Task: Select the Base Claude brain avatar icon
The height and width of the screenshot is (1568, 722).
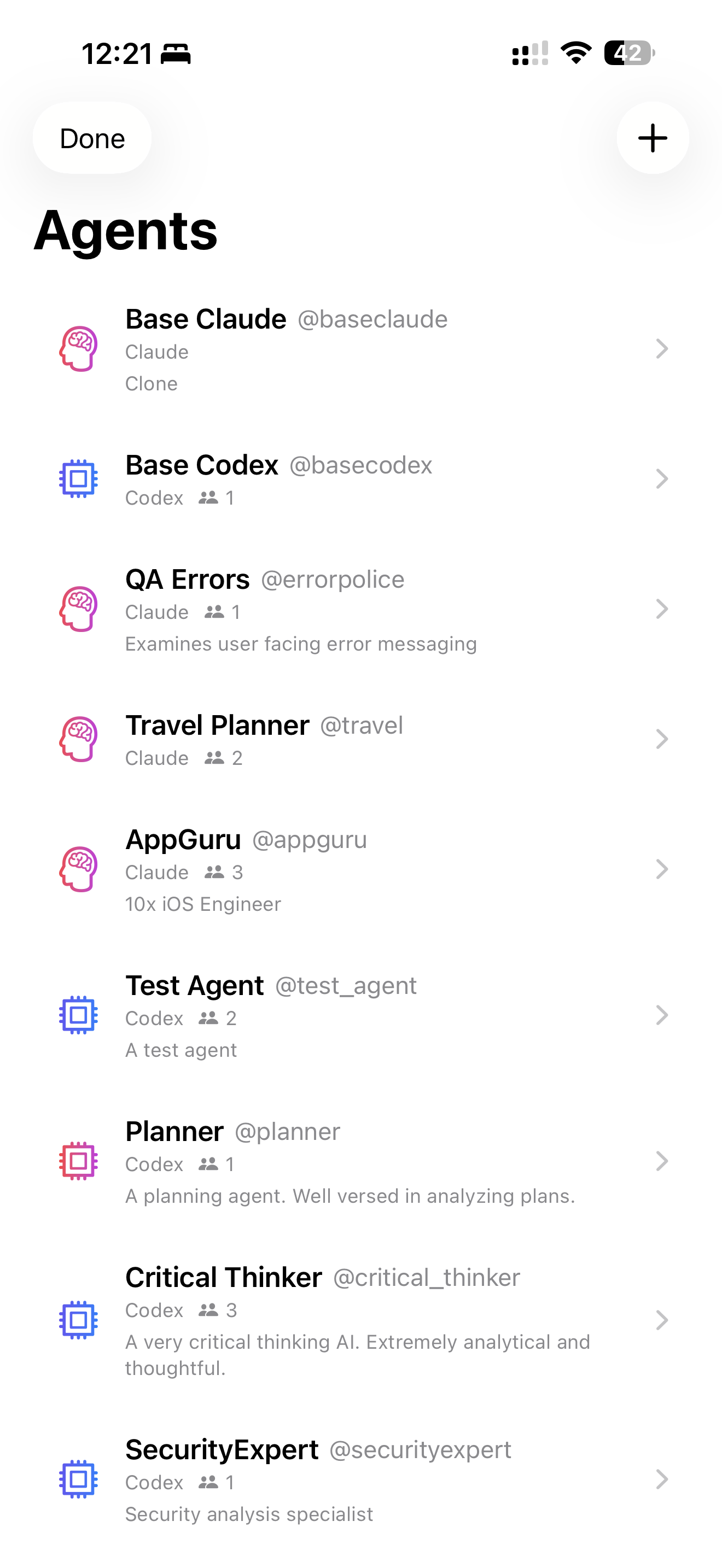Action: pyautogui.click(x=78, y=349)
